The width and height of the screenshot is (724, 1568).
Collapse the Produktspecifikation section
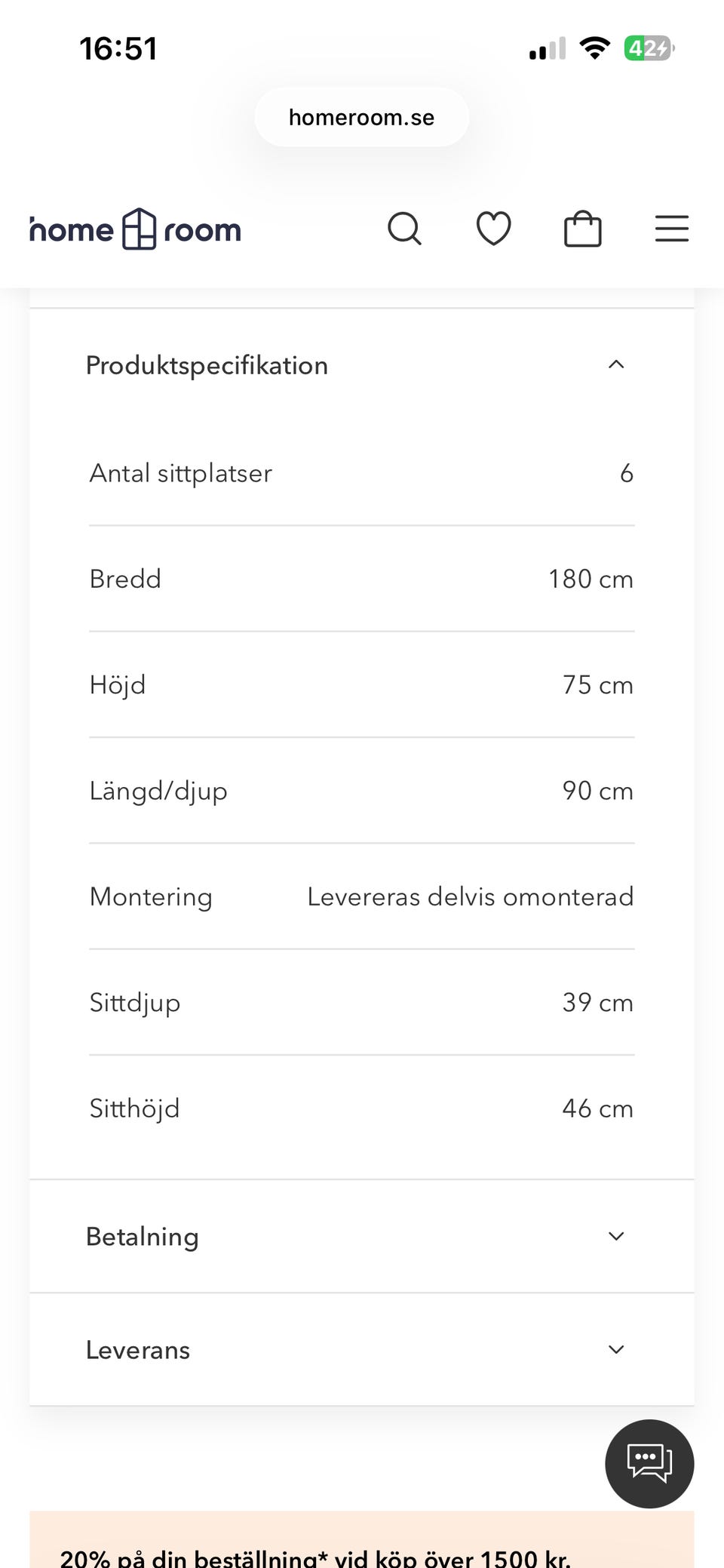(x=362, y=365)
